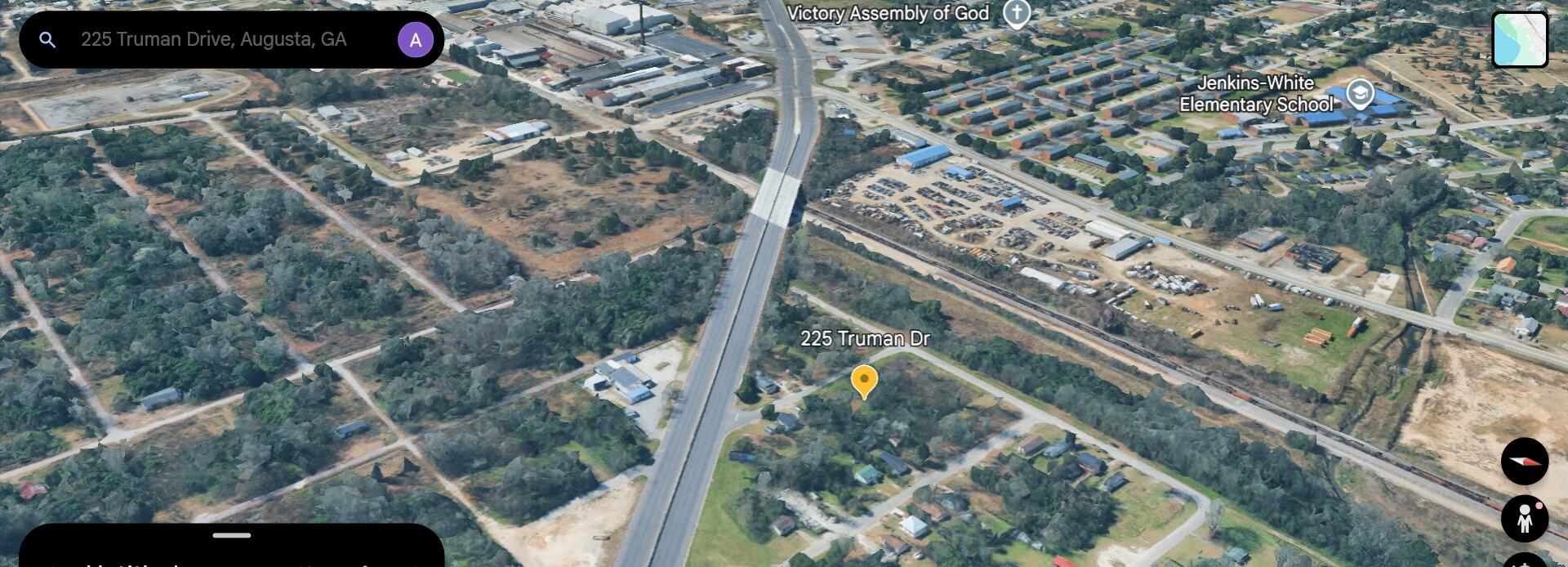Enter Street View with the pegman button
Screen dimensions: 1568x567
pos(1524,518)
